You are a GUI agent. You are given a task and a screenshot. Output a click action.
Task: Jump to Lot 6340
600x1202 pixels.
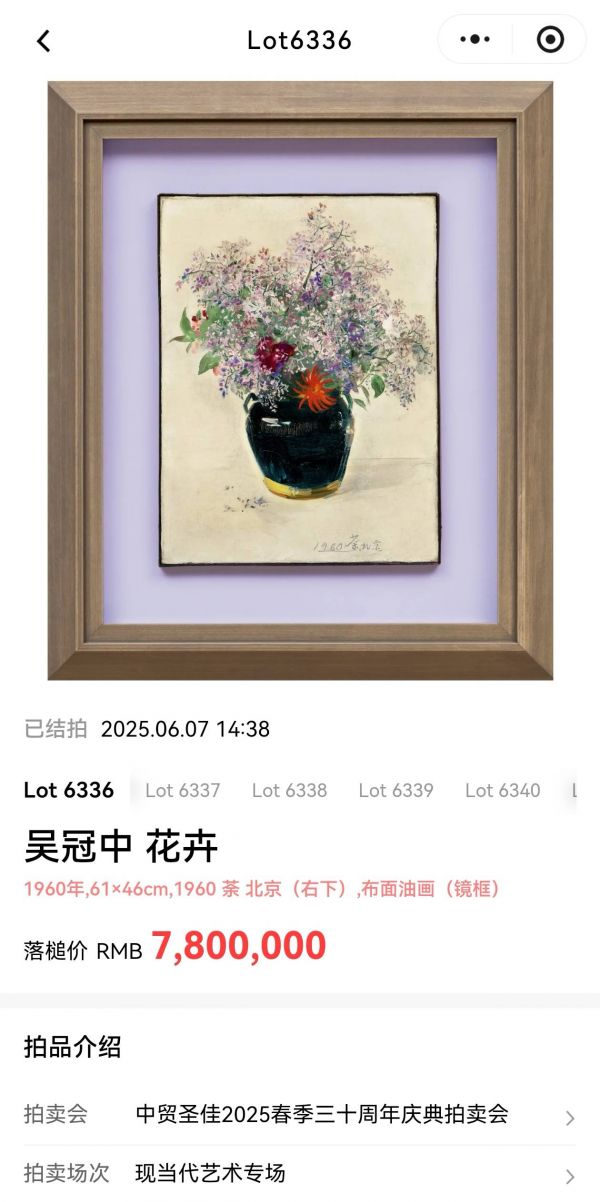[502, 790]
